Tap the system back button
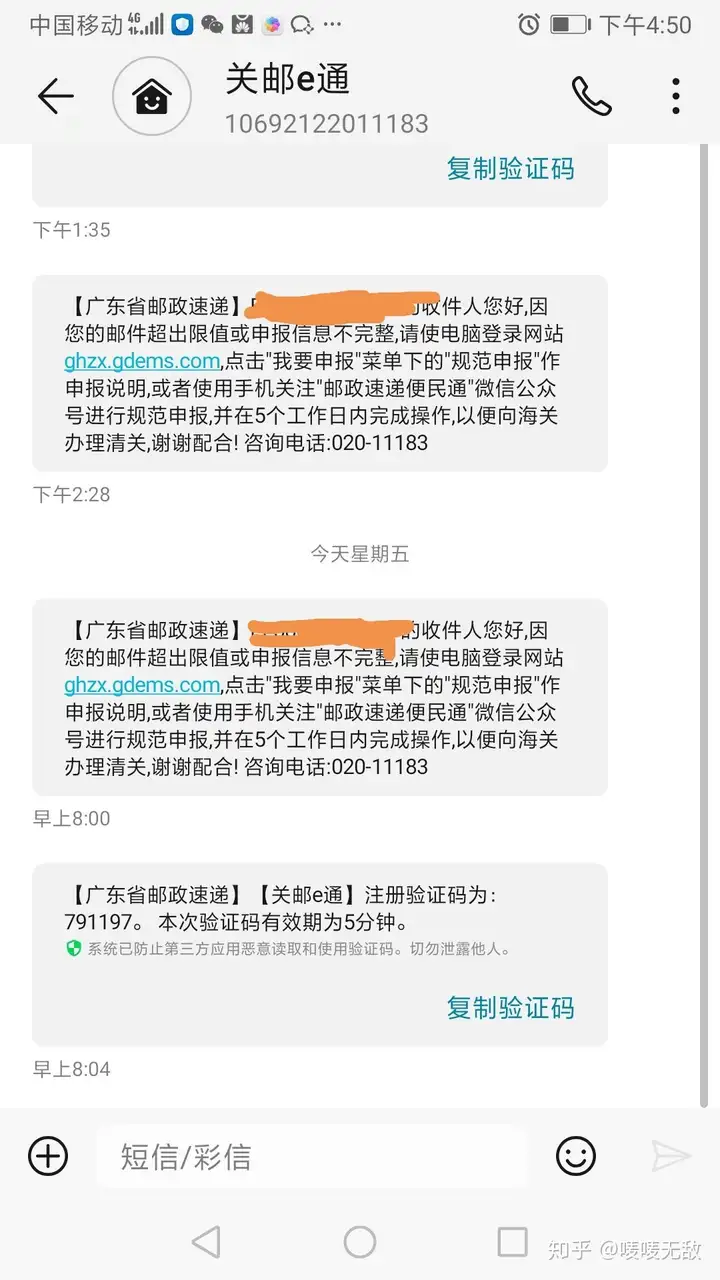Viewport: 720px width, 1280px height. [206, 1242]
